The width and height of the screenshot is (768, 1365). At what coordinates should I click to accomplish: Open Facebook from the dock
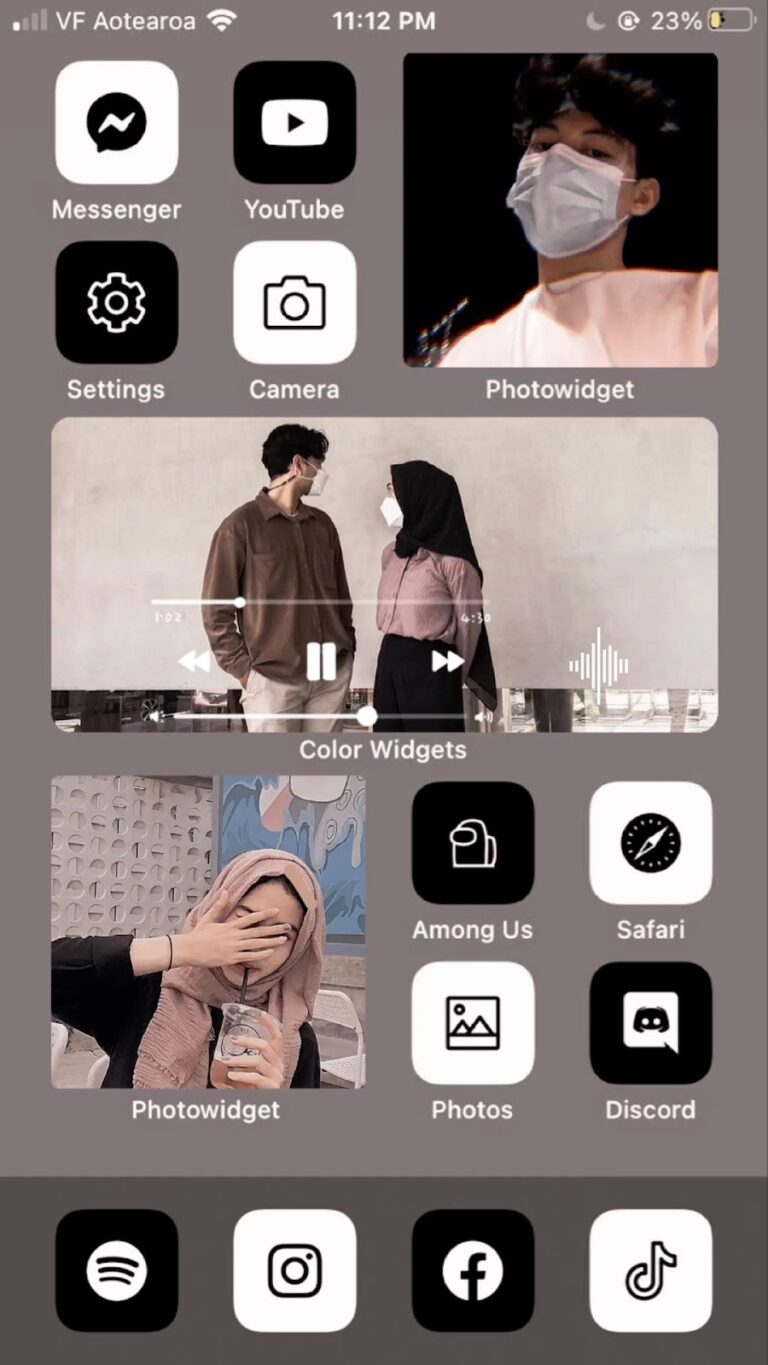[x=472, y=1270]
